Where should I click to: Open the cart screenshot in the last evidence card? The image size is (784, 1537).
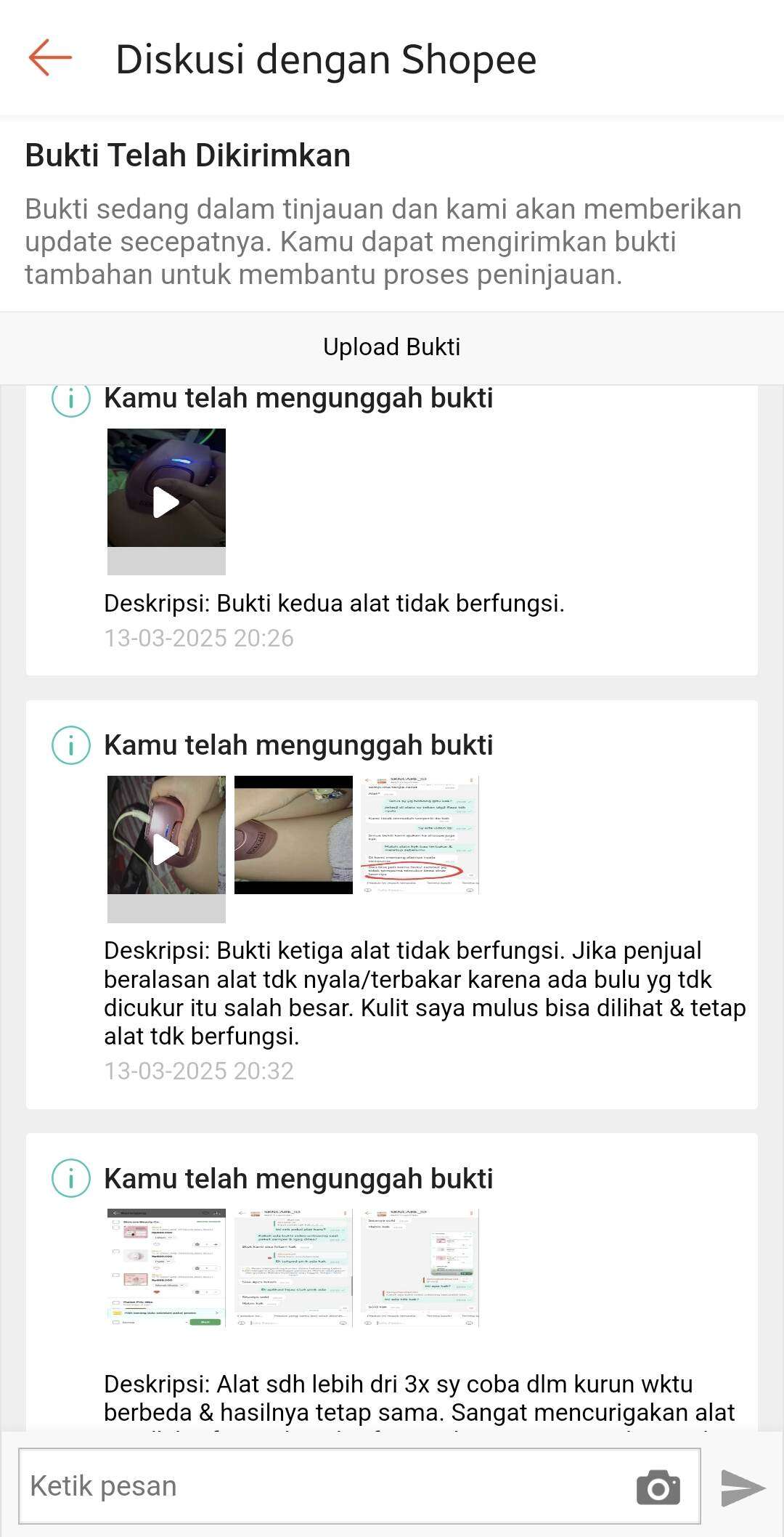166,1268
